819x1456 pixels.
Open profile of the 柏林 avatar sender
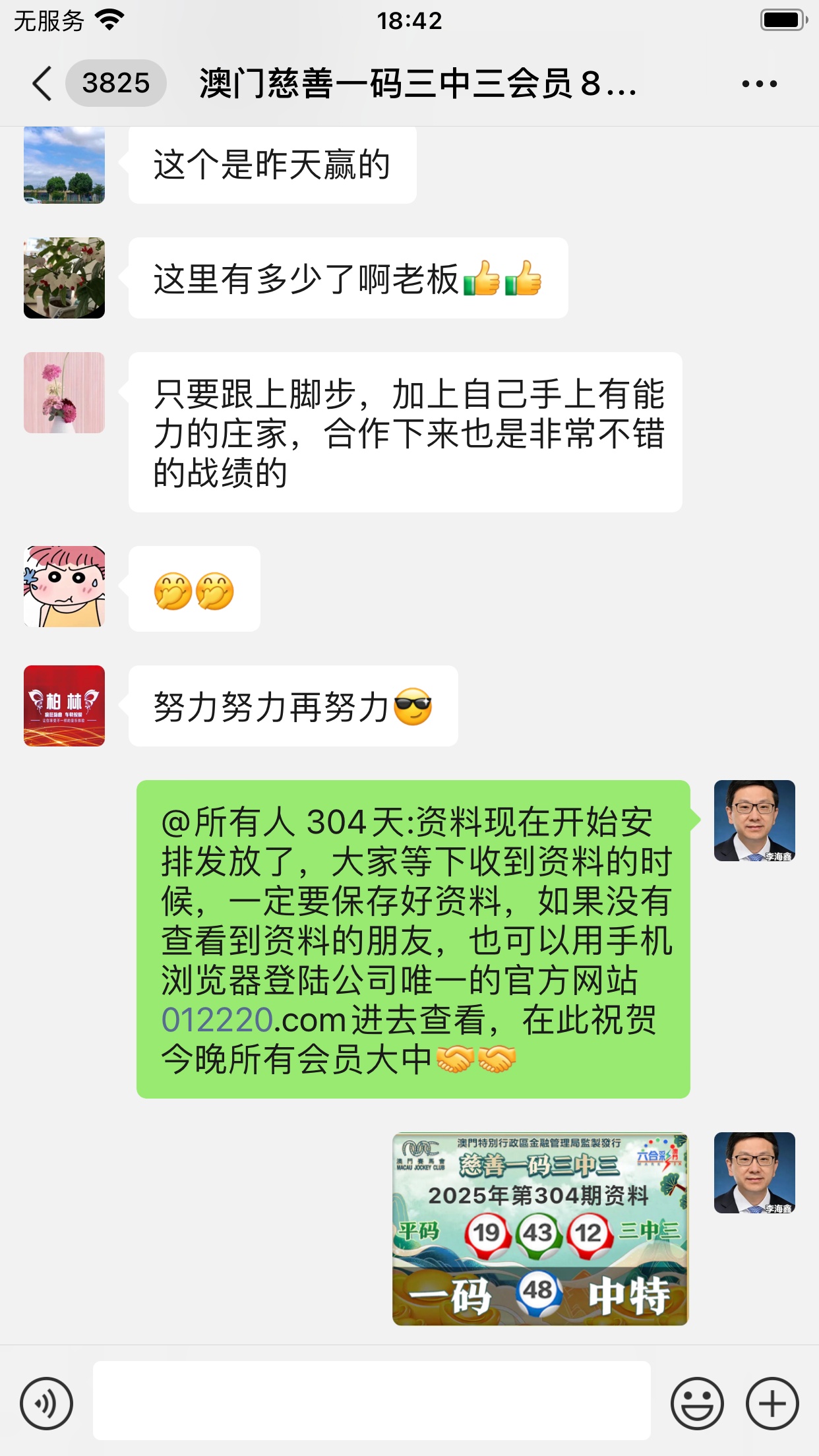[x=64, y=706]
